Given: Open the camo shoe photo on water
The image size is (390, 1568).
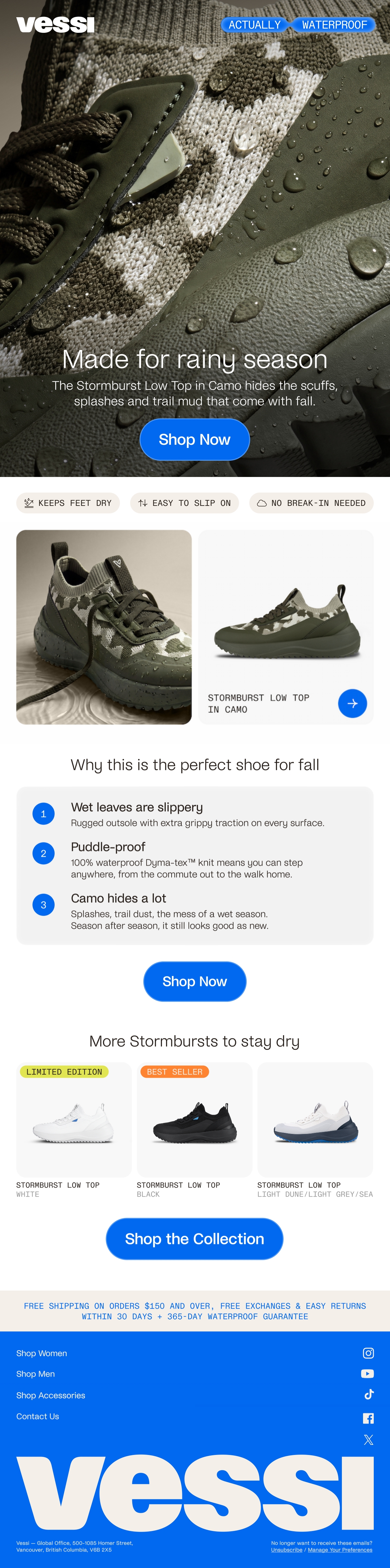Looking at the screenshot, I should click(x=104, y=627).
